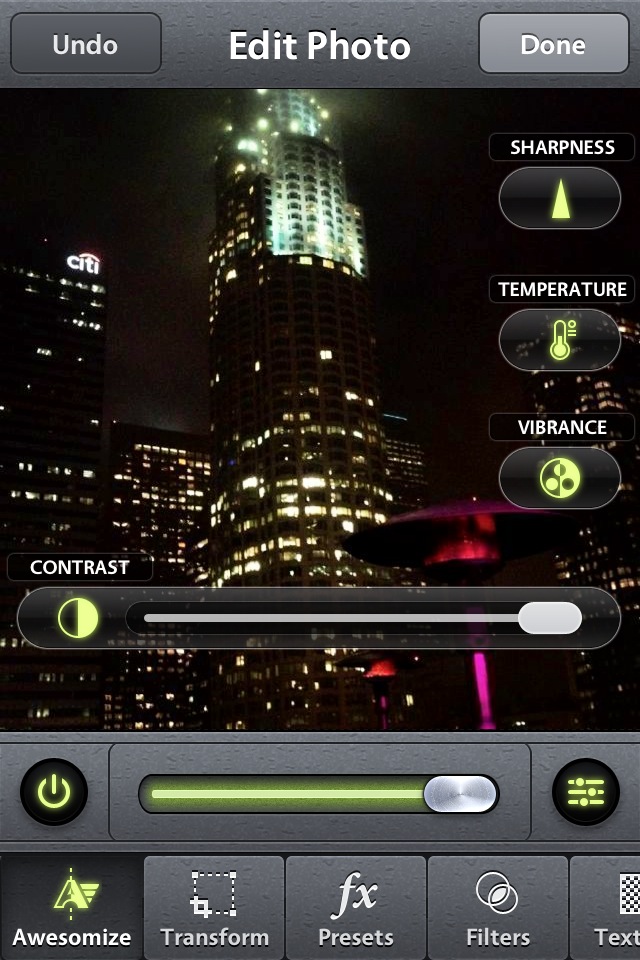Switch to the Presets tab

[356, 908]
